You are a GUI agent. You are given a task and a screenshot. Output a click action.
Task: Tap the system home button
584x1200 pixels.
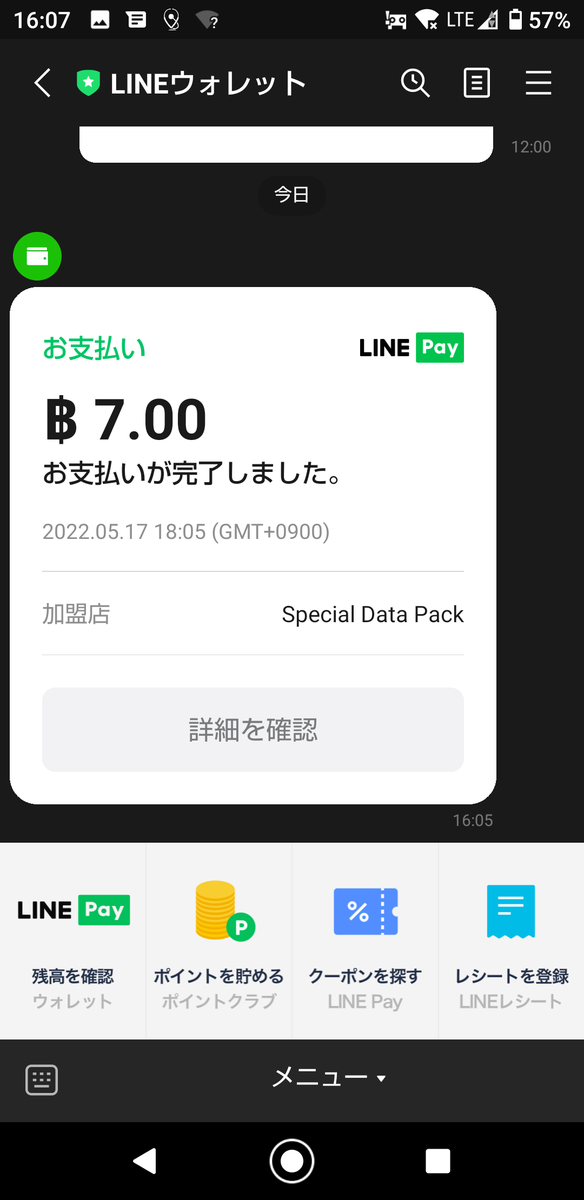(x=292, y=1160)
